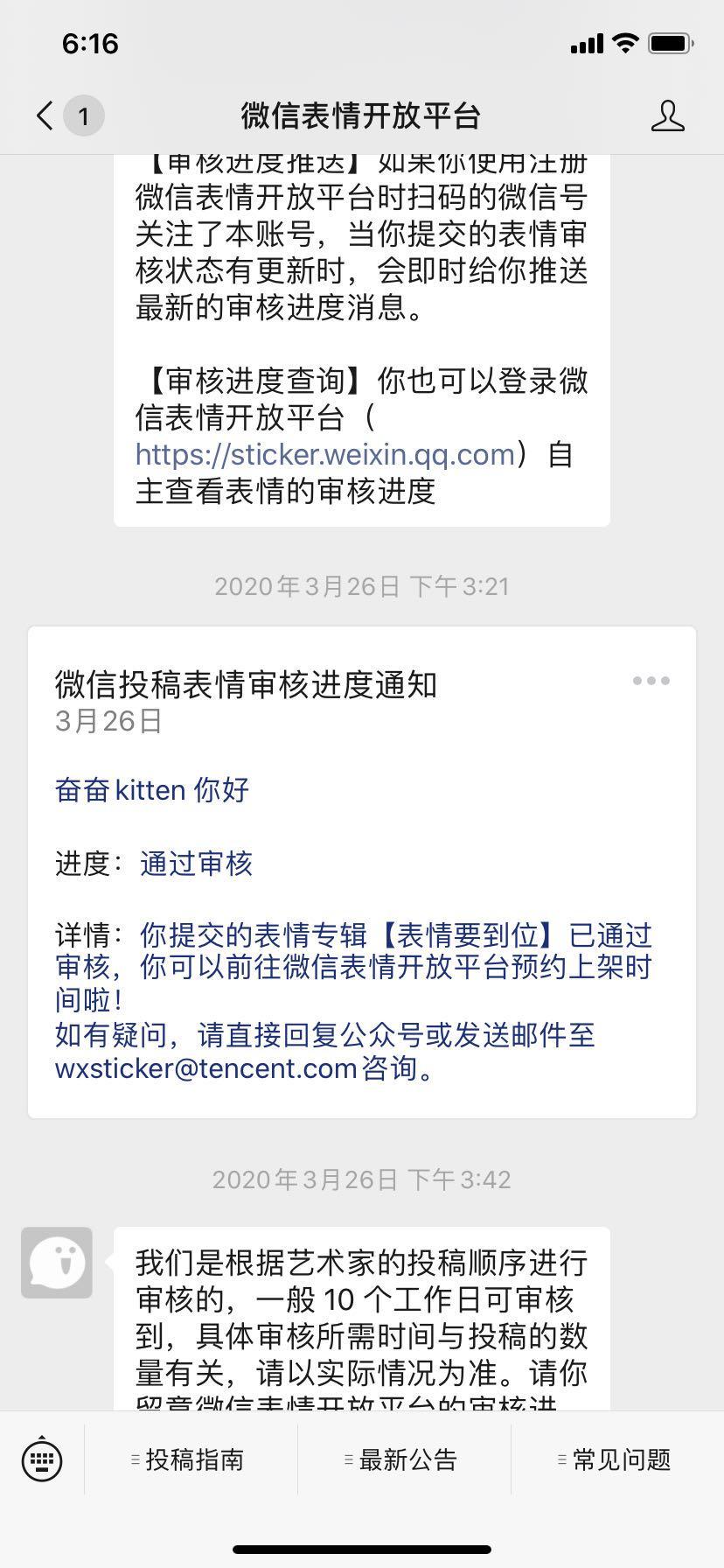Tap the battery indicator in status bar
Viewport: 724px width, 1568px height.
670,42
